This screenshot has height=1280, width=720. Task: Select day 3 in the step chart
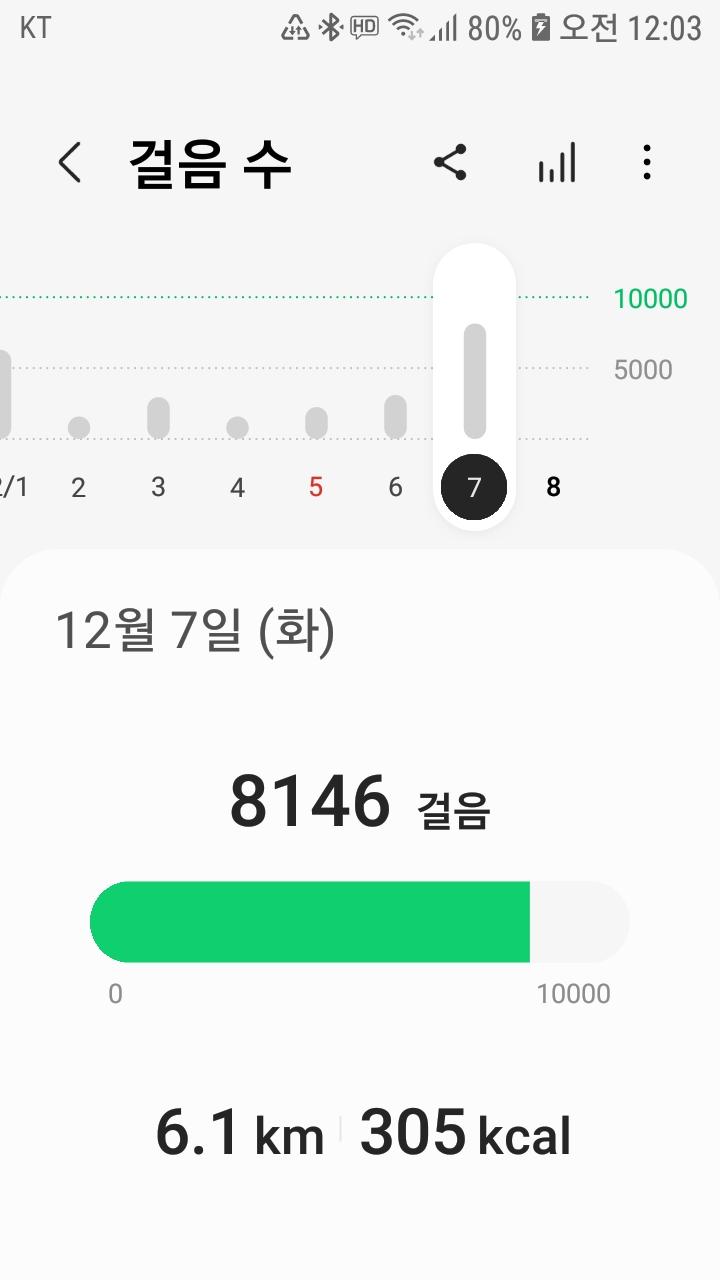(x=158, y=487)
